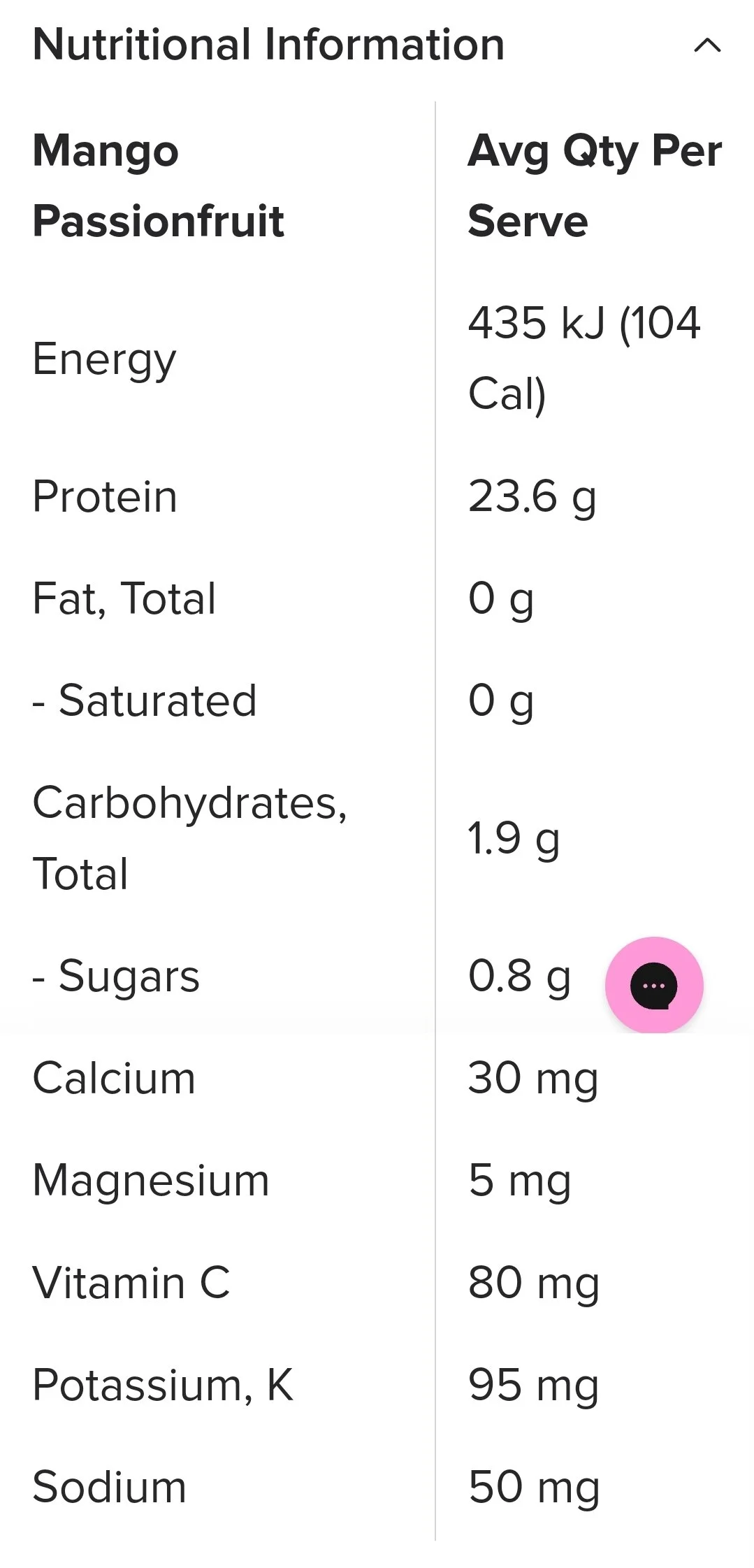Collapse the Nutritional Information section
Screen dimensions: 754x1568
point(706,46)
